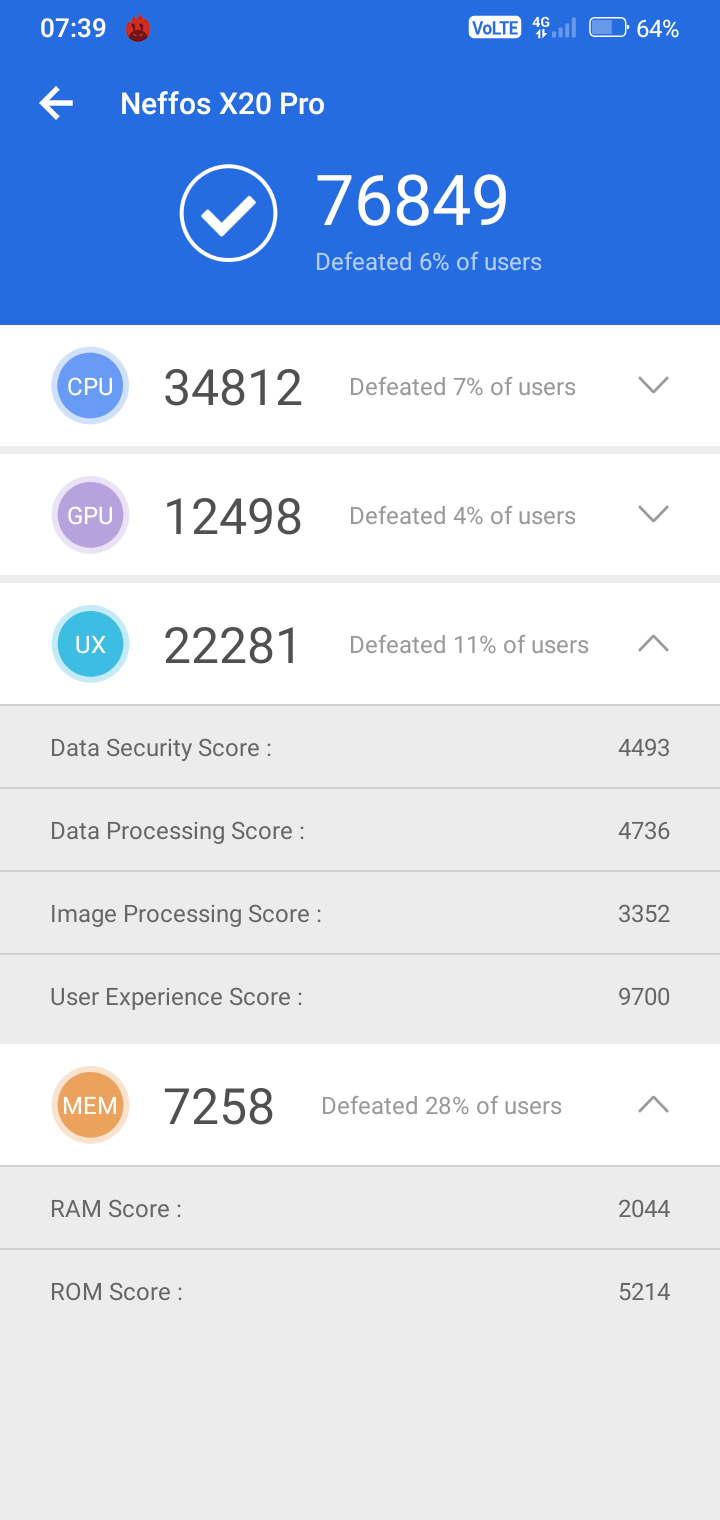Go back using the top arrow

(x=56, y=103)
